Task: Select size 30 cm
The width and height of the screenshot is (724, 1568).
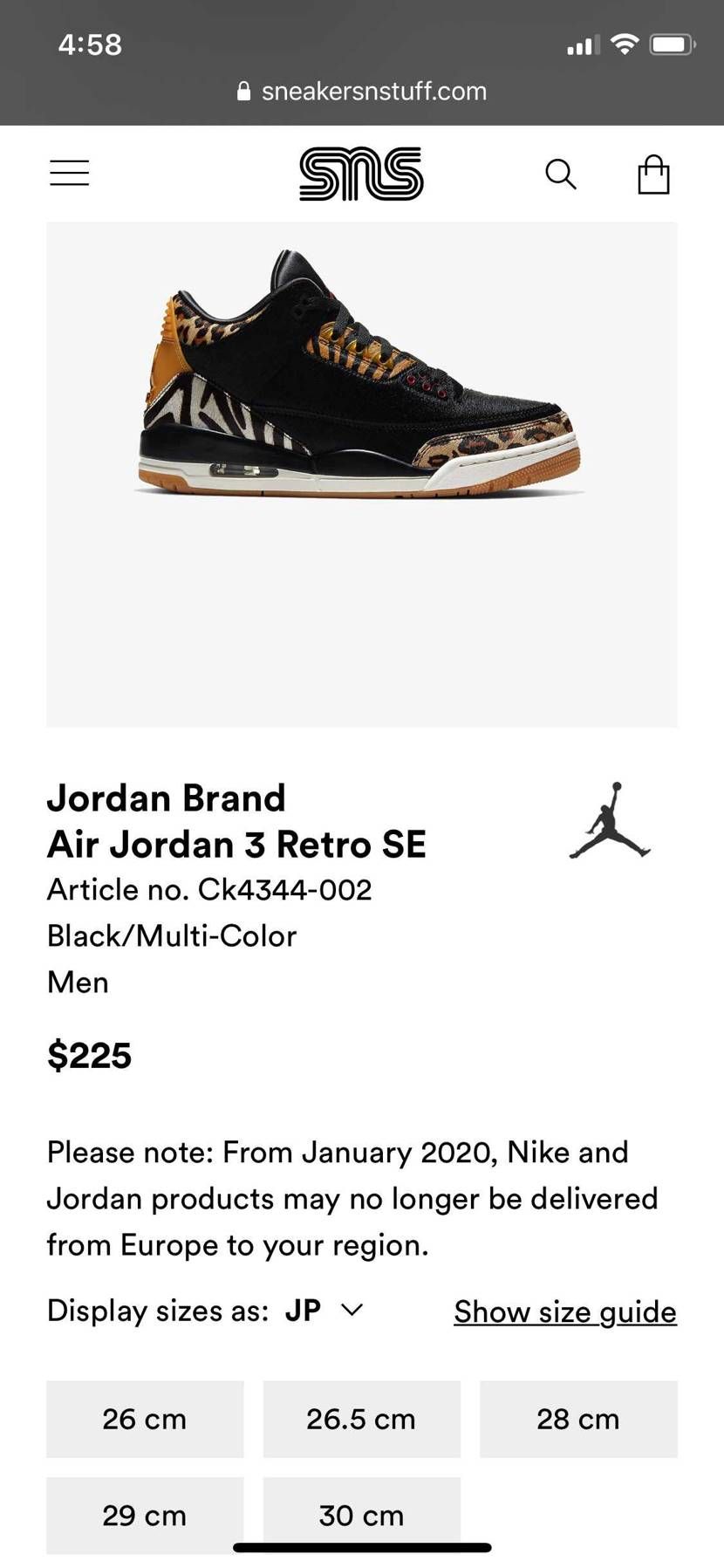Action: tap(361, 1515)
